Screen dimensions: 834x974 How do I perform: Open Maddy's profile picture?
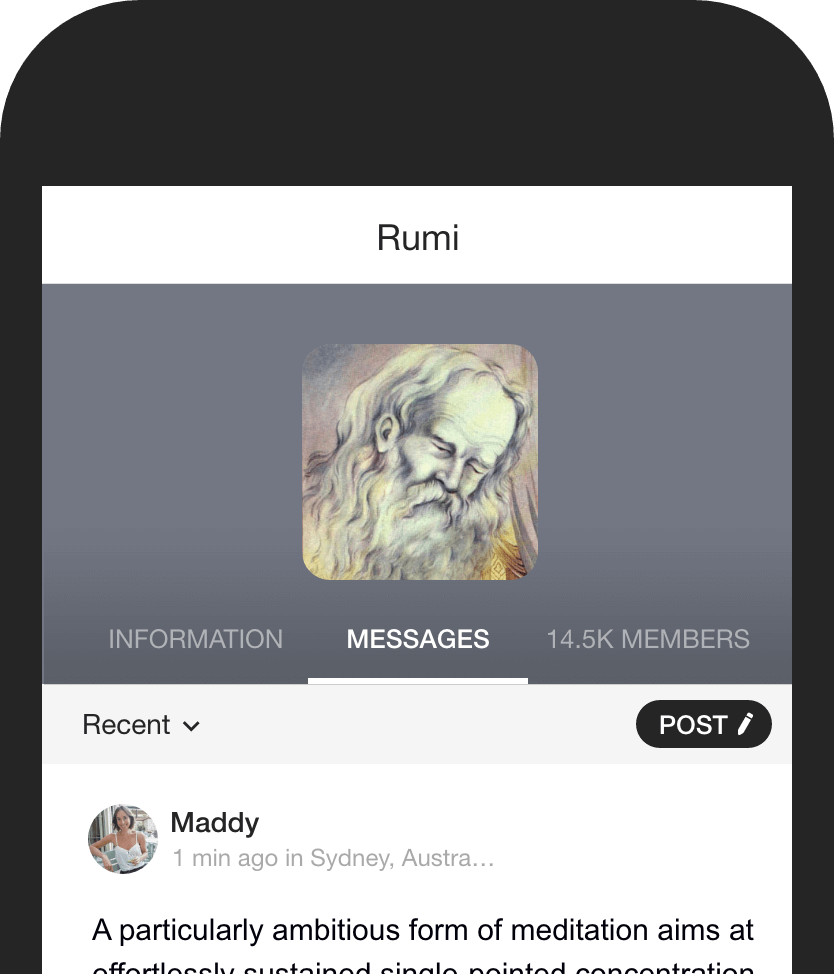pyautogui.click(x=123, y=839)
